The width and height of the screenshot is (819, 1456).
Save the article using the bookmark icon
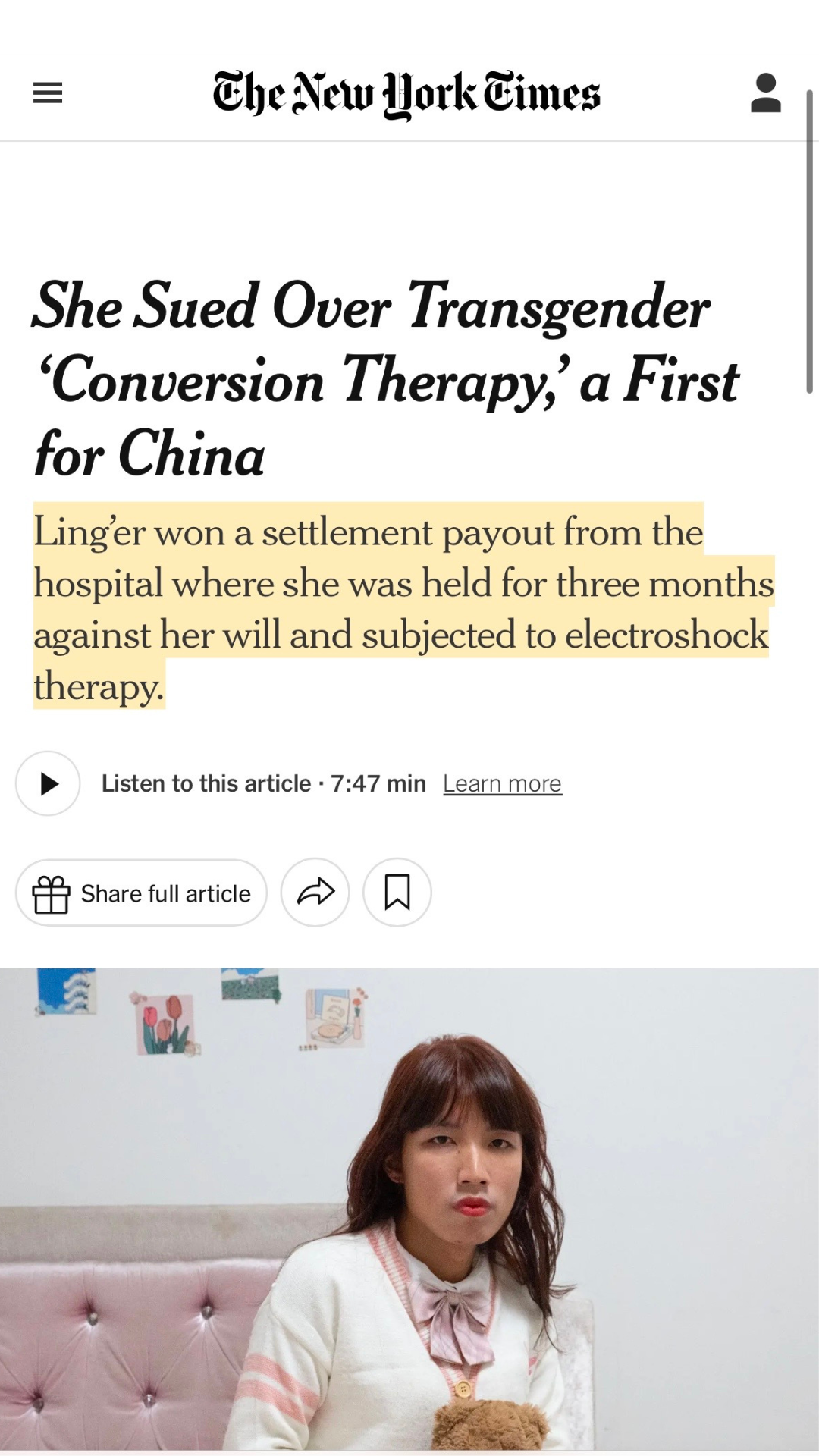397,893
